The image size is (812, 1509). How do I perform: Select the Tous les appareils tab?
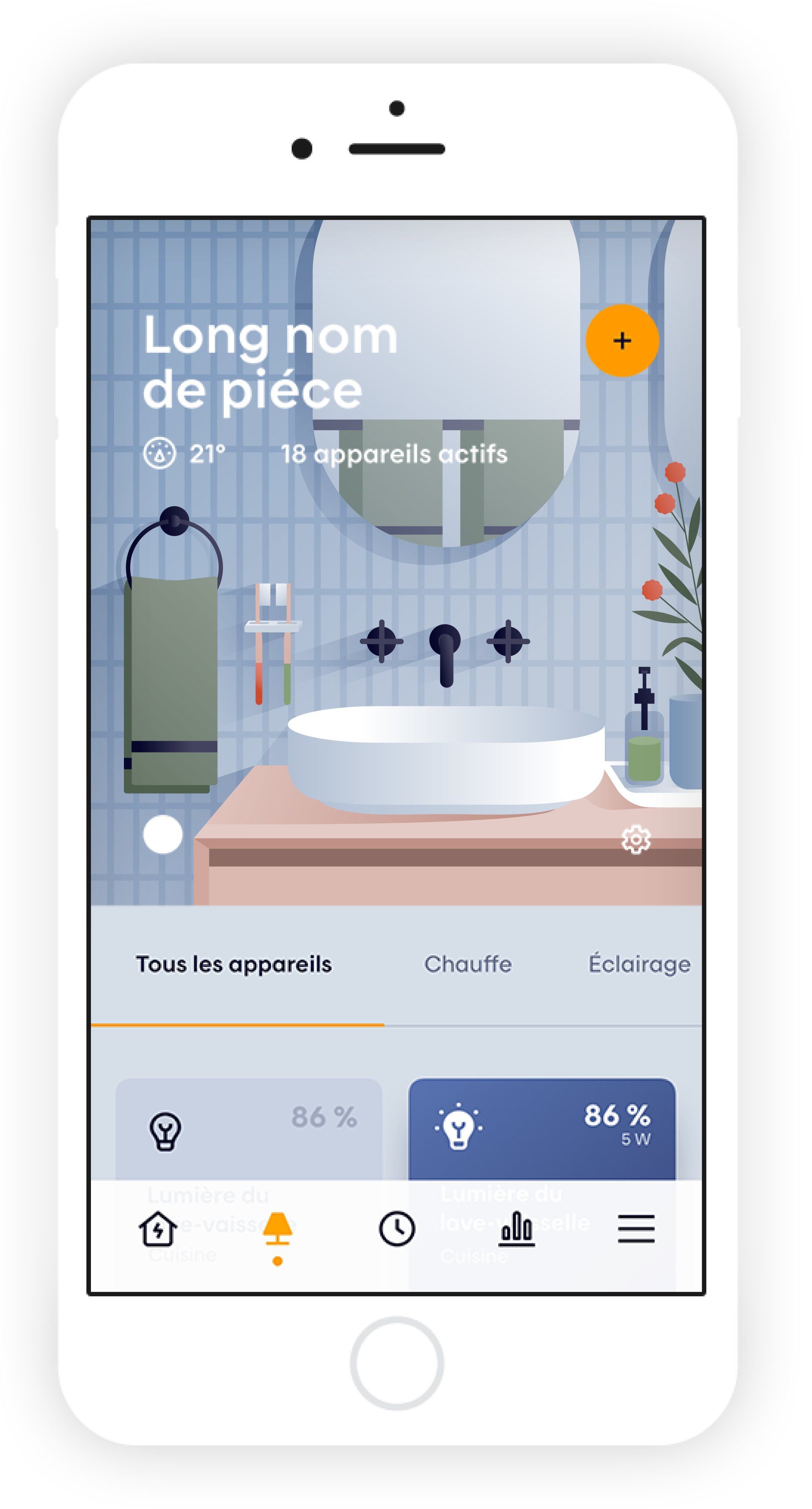click(x=234, y=964)
